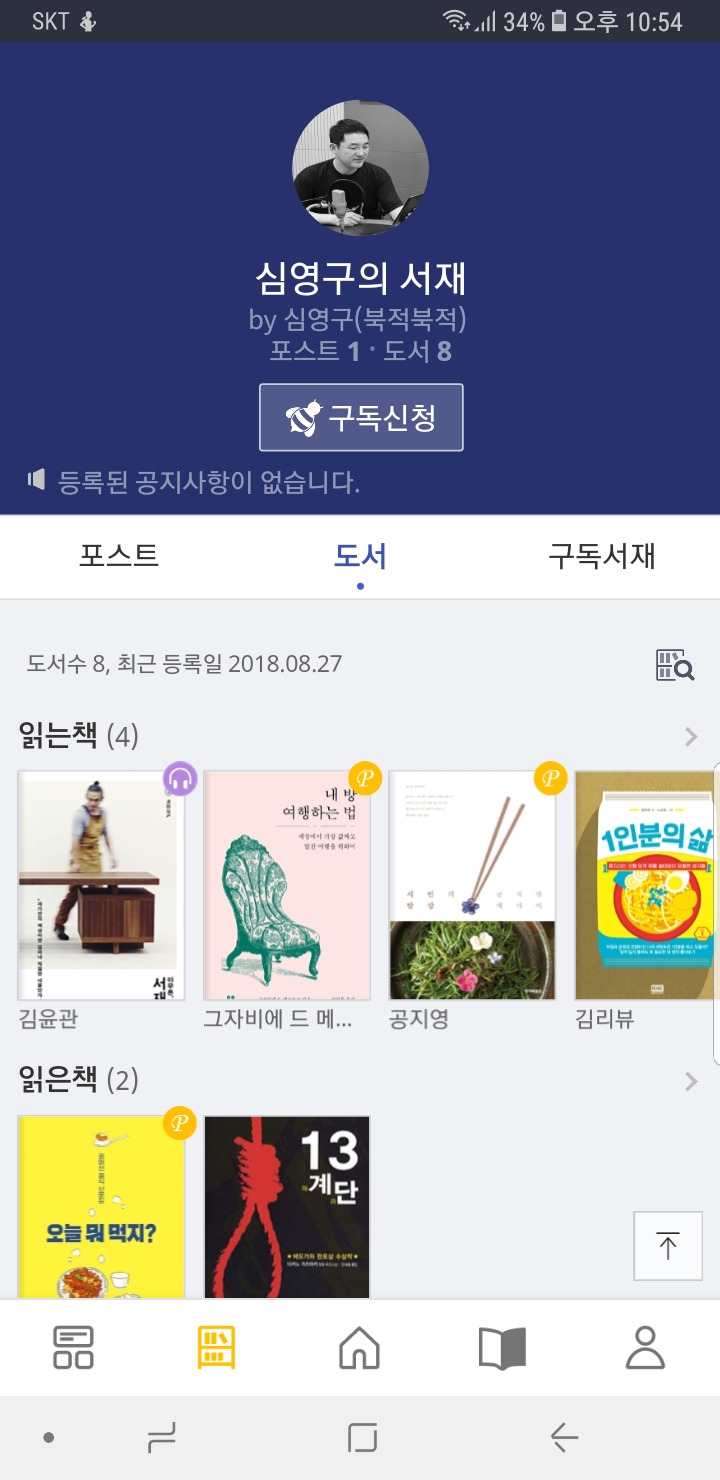The width and height of the screenshot is (720, 1480).
Task: Open the feed icon at bottom left
Action: (71, 1347)
